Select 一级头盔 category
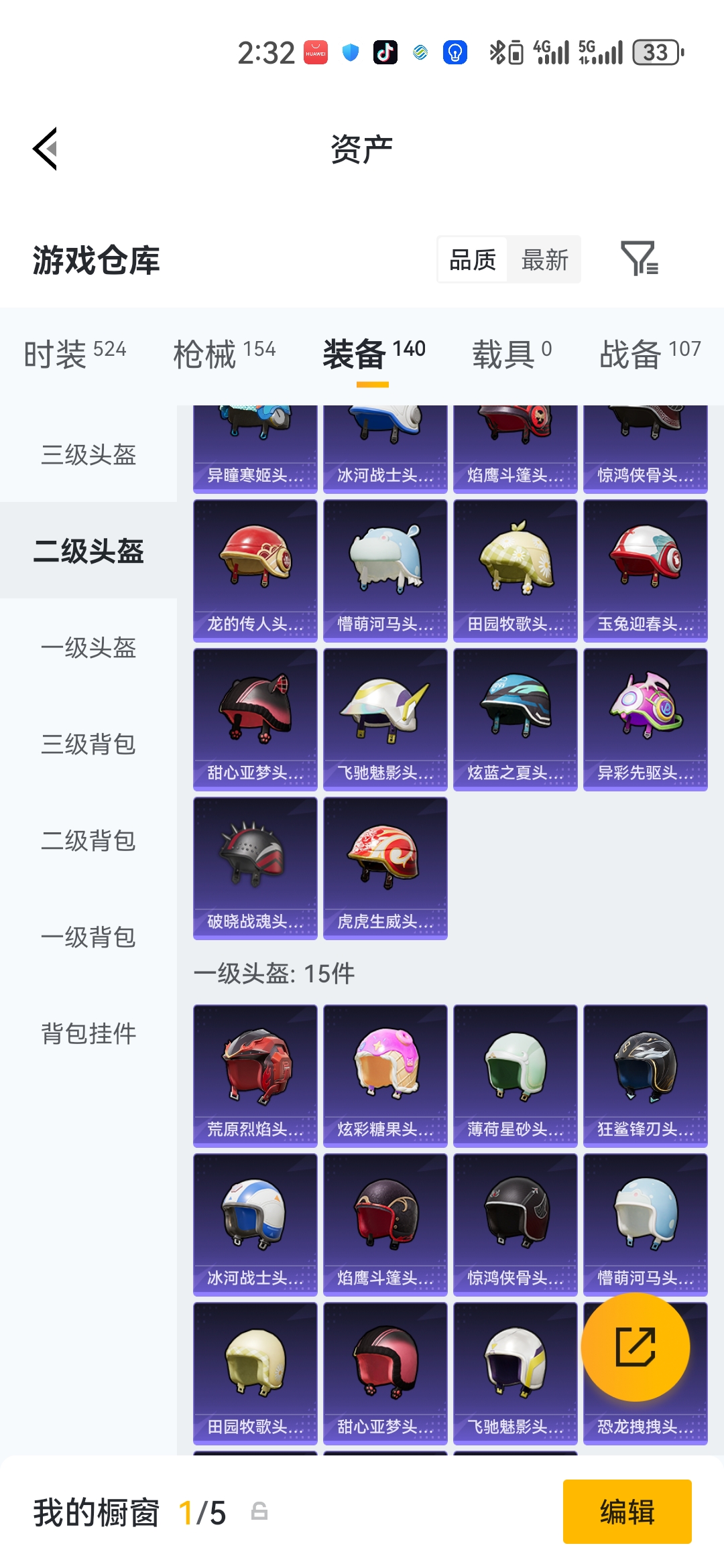The height and width of the screenshot is (1568, 724). (x=88, y=648)
